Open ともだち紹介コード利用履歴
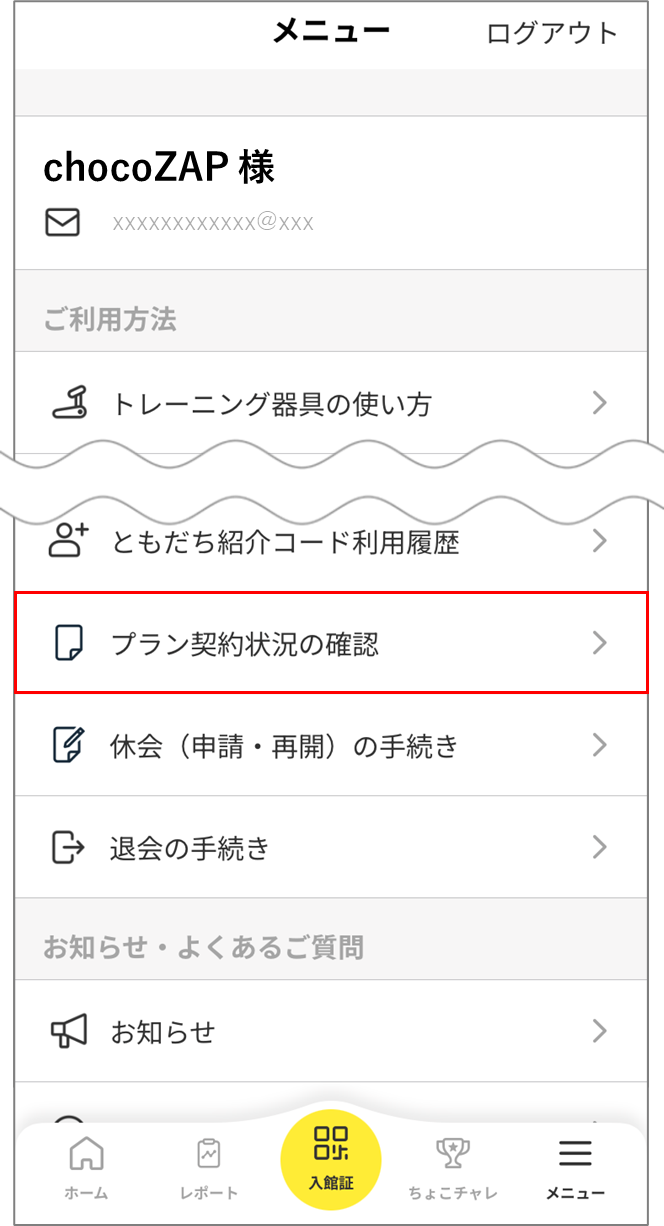This screenshot has width=664, height=1226. 330,543
